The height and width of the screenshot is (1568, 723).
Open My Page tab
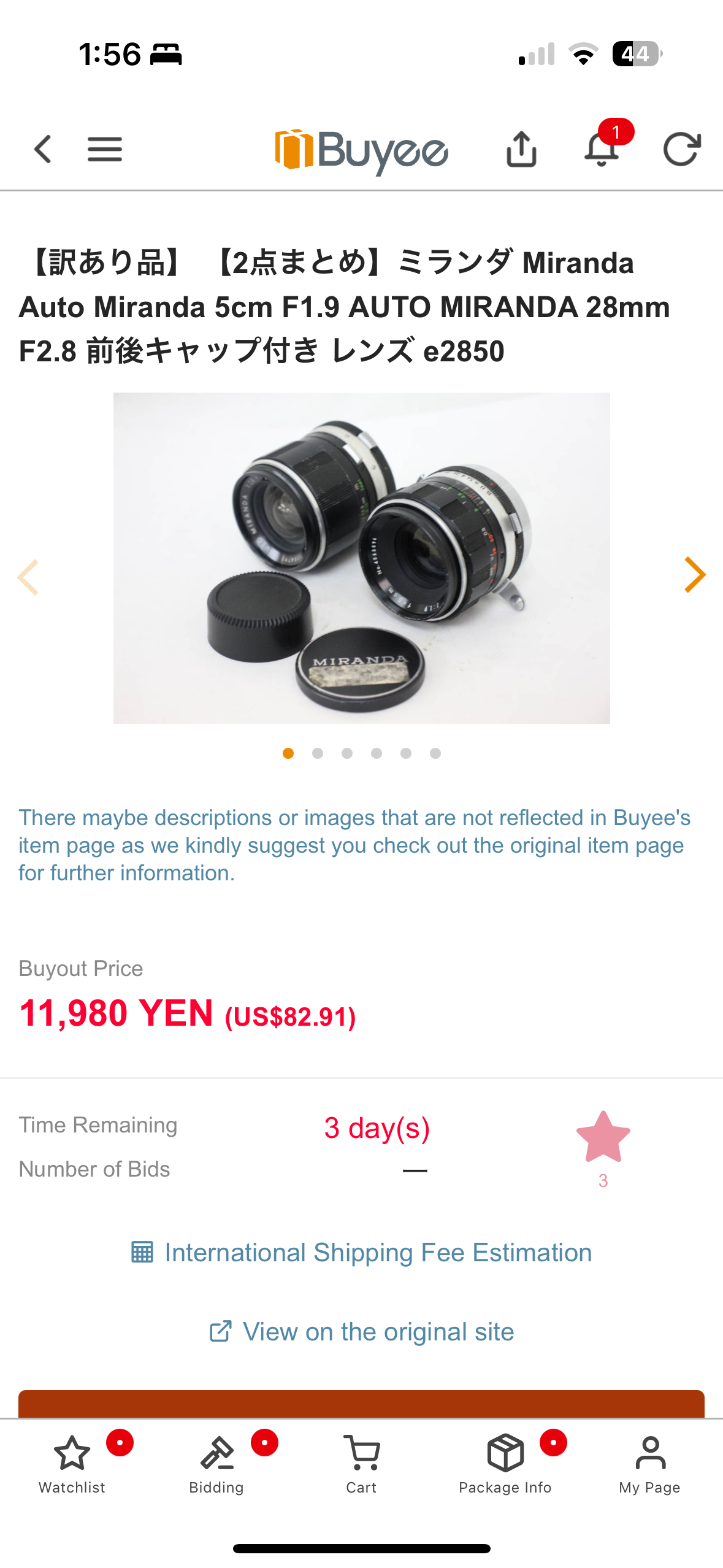[x=649, y=1464]
